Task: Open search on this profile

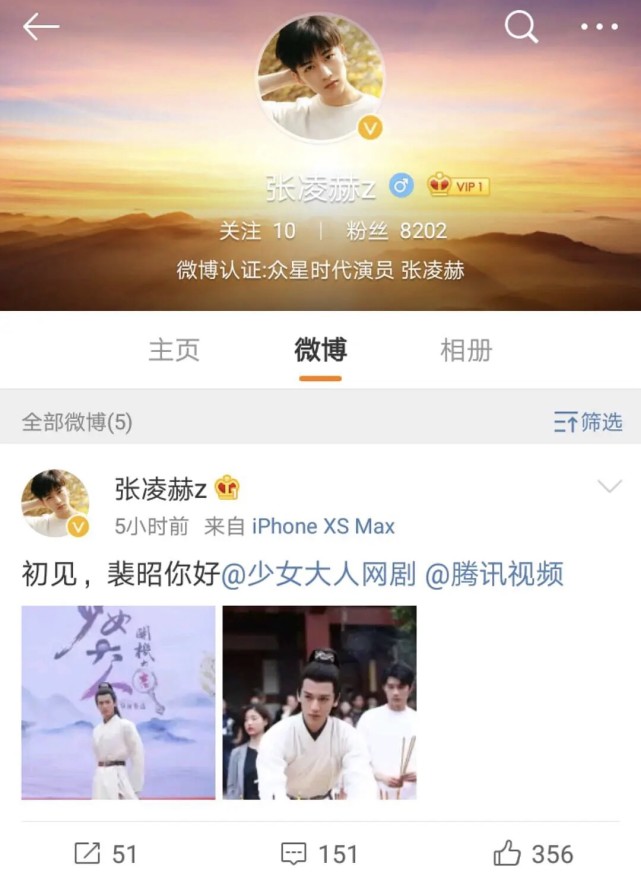Action: [x=521, y=27]
